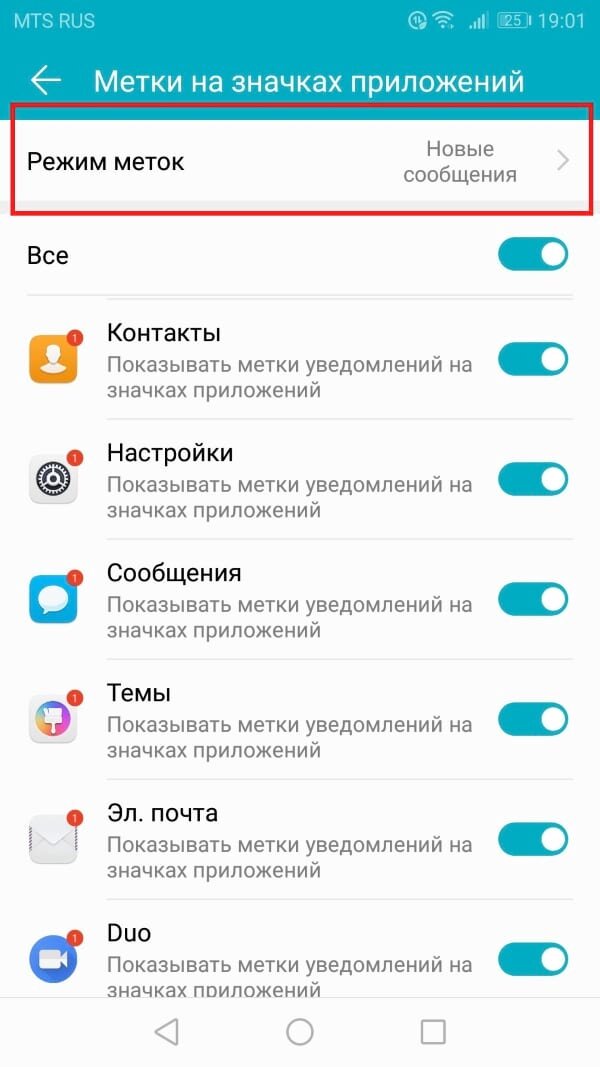
Task: Toggle the Все switch off
Action: point(532,254)
